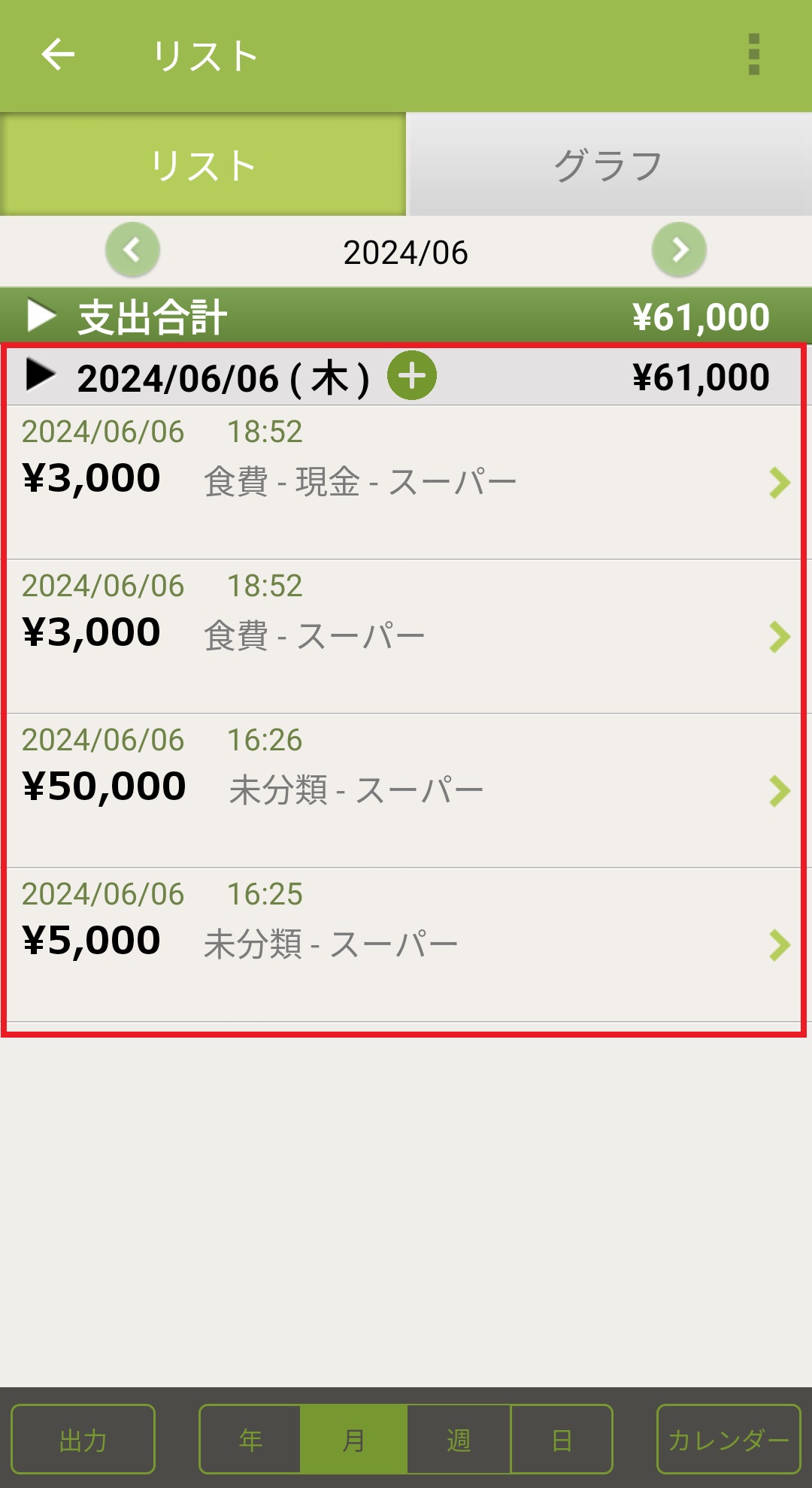This screenshot has height=1488, width=812.
Task: Select the 日 daily view
Action: click(x=562, y=1440)
